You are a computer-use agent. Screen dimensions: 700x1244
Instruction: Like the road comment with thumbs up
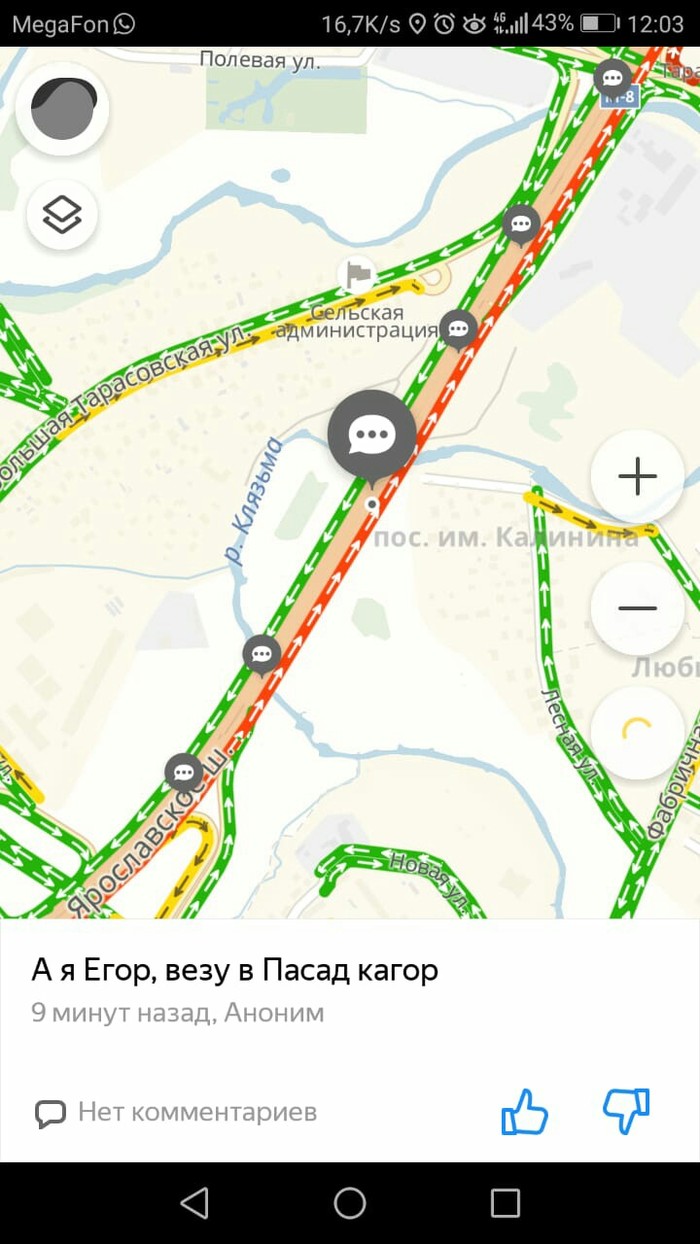click(x=525, y=1111)
